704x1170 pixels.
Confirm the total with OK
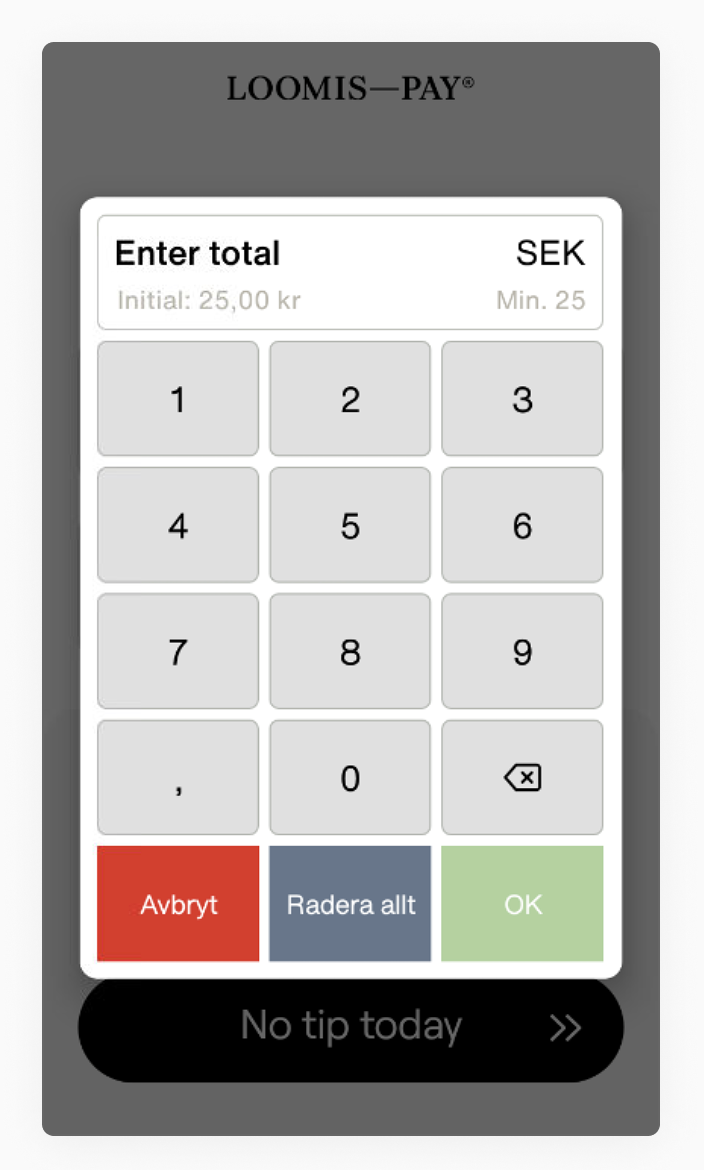(522, 904)
